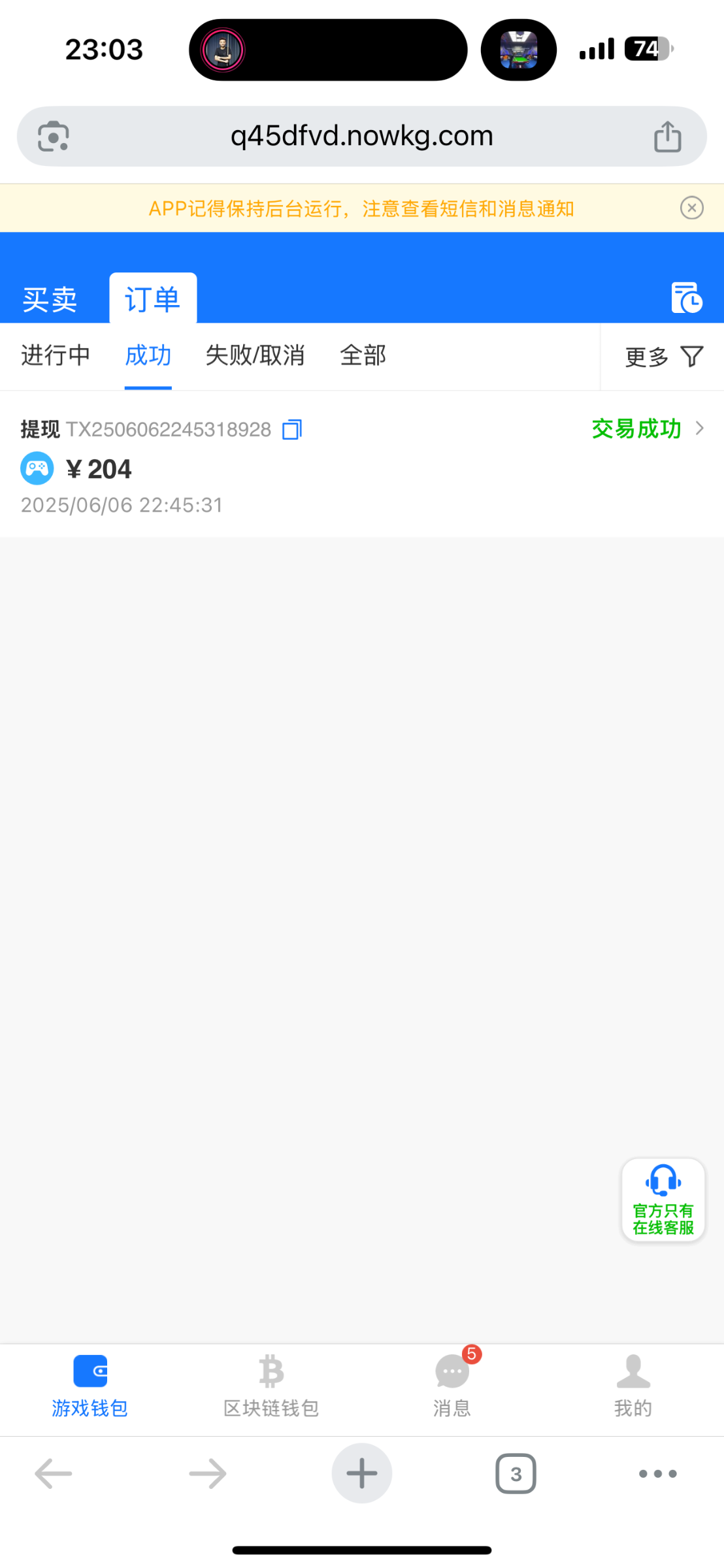This screenshot has height=1568, width=724.
Task: Switch to the 买卖 tab
Action: click(x=50, y=299)
